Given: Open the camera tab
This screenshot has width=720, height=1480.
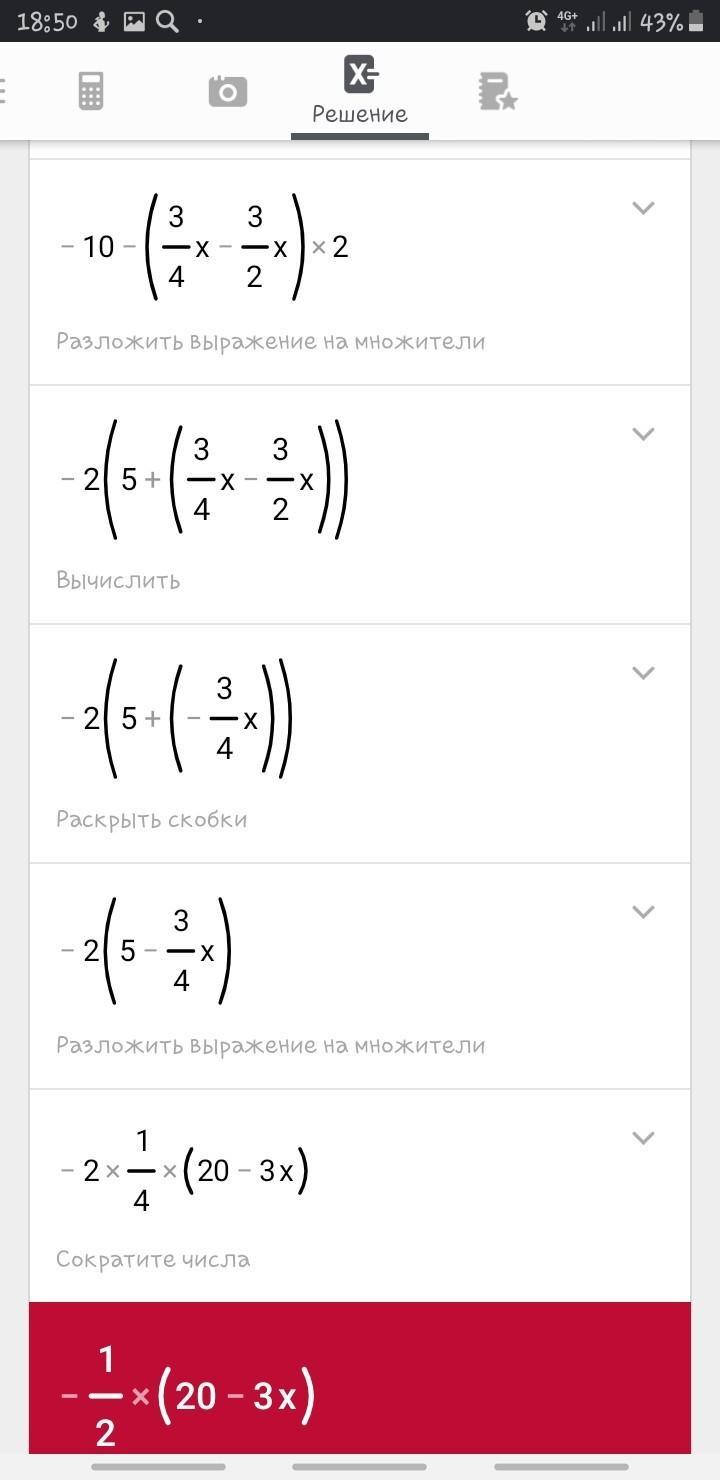Looking at the screenshot, I should [x=227, y=92].
